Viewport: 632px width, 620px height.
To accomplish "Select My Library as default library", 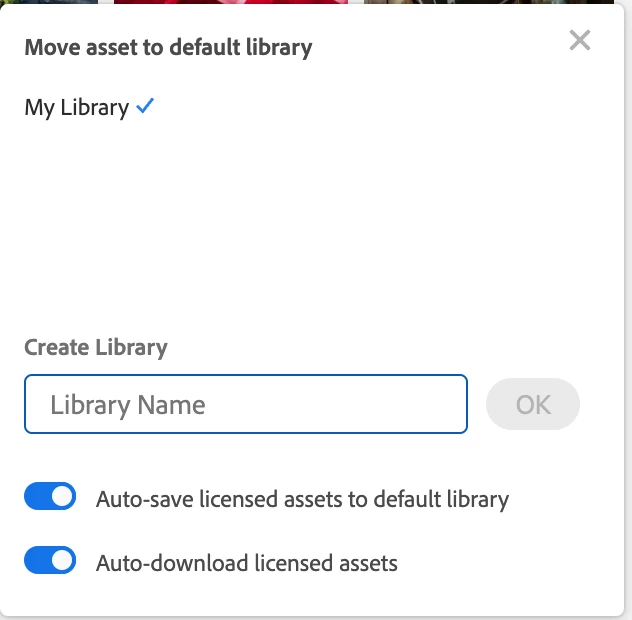I will 77,108.
